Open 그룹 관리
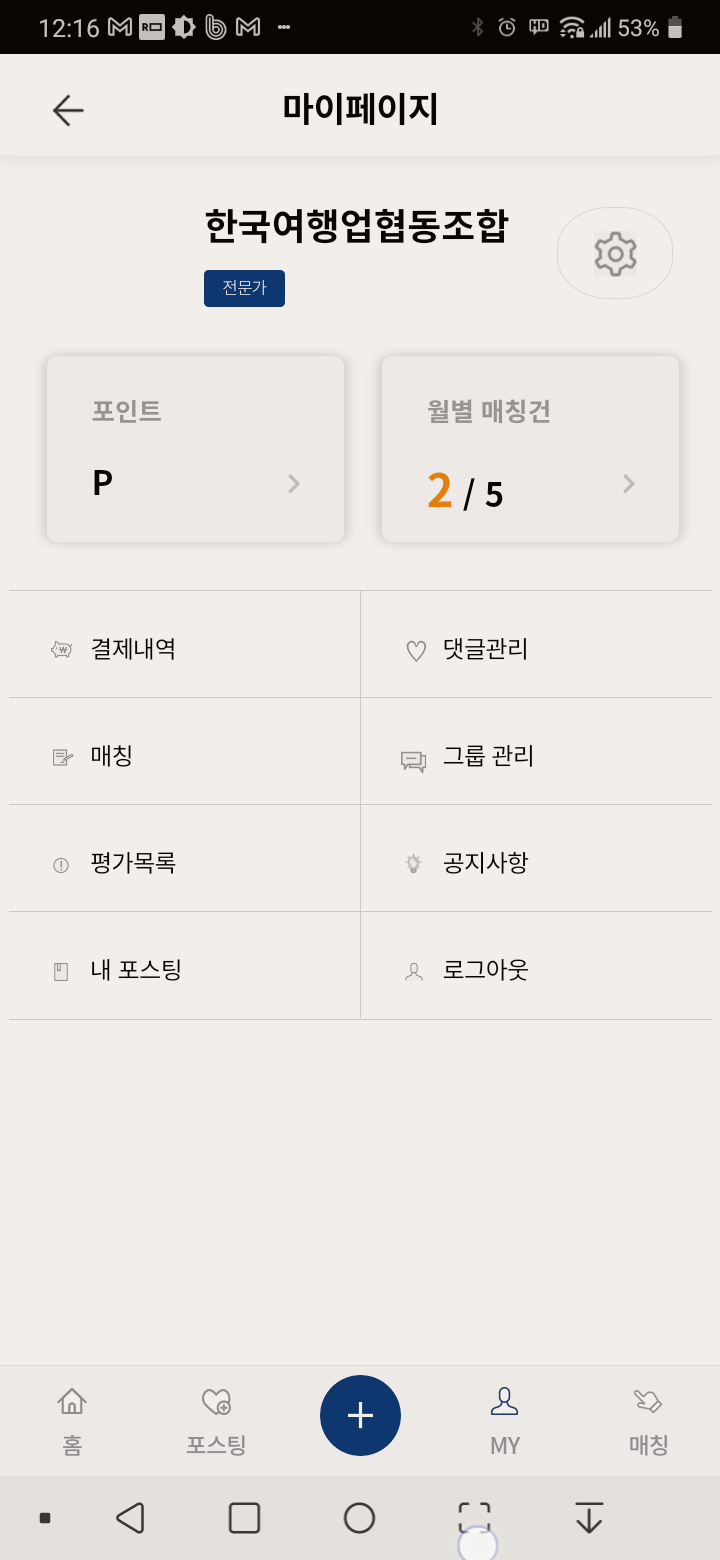The image size is (720, 1560). (x=488, y=757)
